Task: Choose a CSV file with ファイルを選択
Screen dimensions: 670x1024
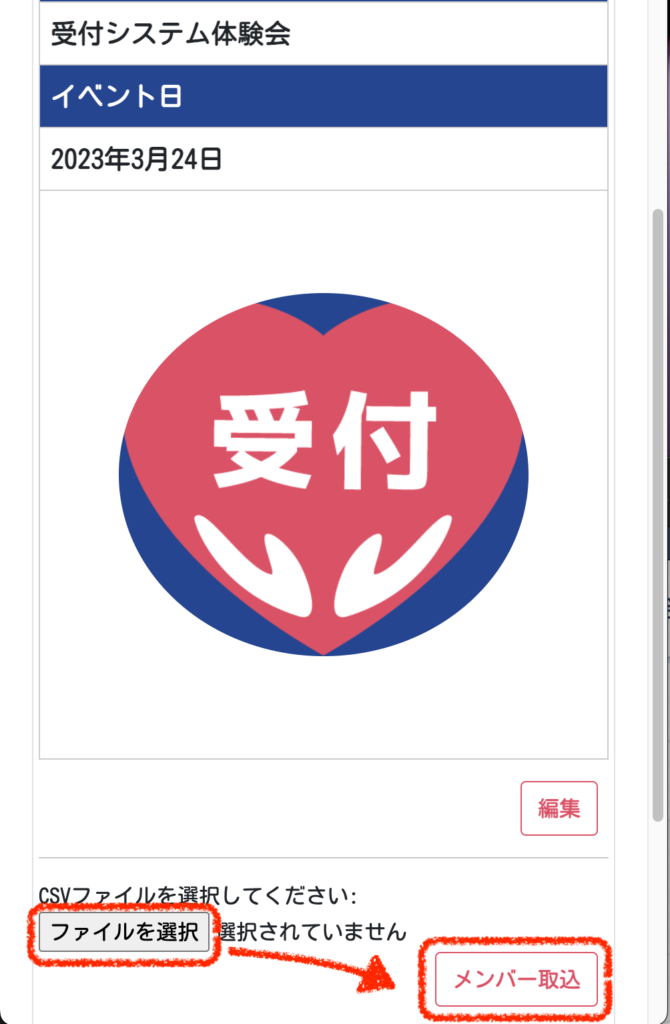Action: coord(124,932)
